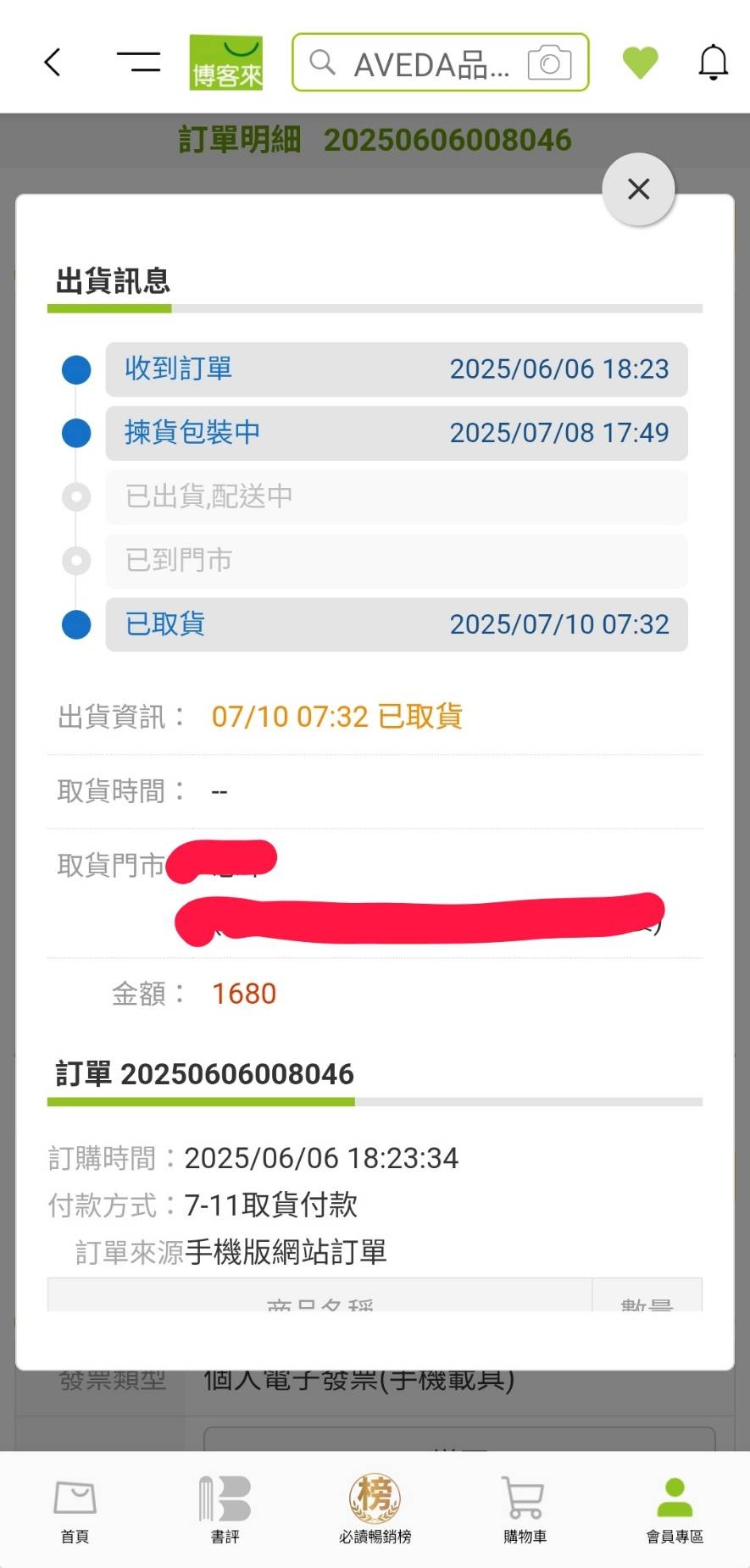Screen dimensions: 750x1568
Task: Close the 出貨訊息 popup
Action: (x=638, y=189)
